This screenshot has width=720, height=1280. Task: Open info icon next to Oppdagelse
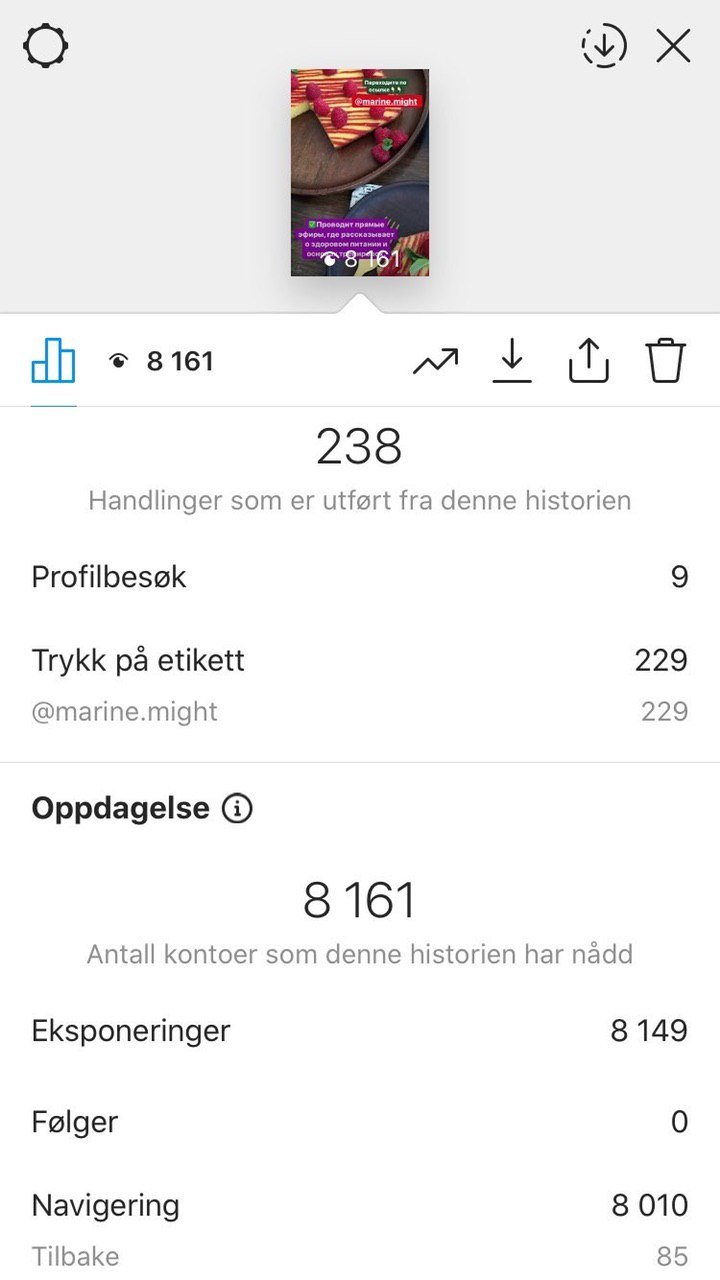pyautogui.click(x=237, y=809)
